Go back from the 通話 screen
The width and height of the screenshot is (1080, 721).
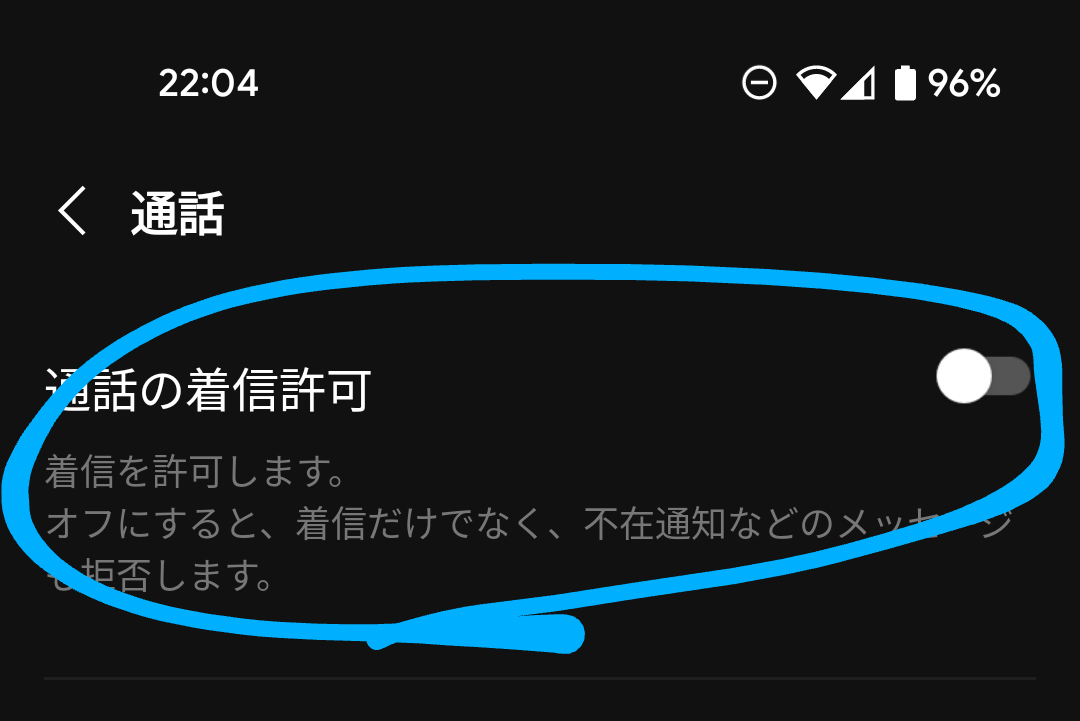72,213
